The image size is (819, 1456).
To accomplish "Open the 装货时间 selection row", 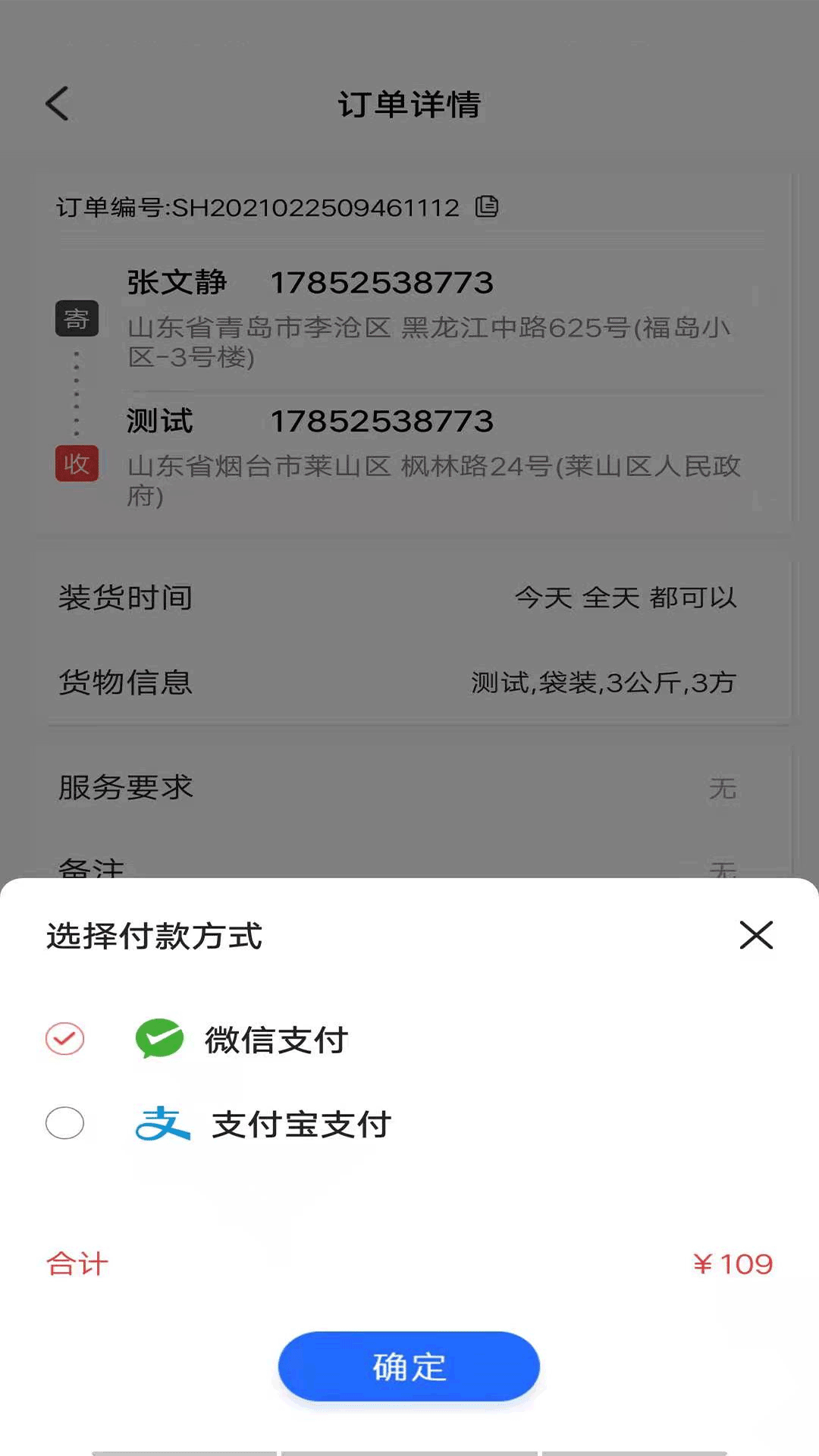I will point(409,598).
